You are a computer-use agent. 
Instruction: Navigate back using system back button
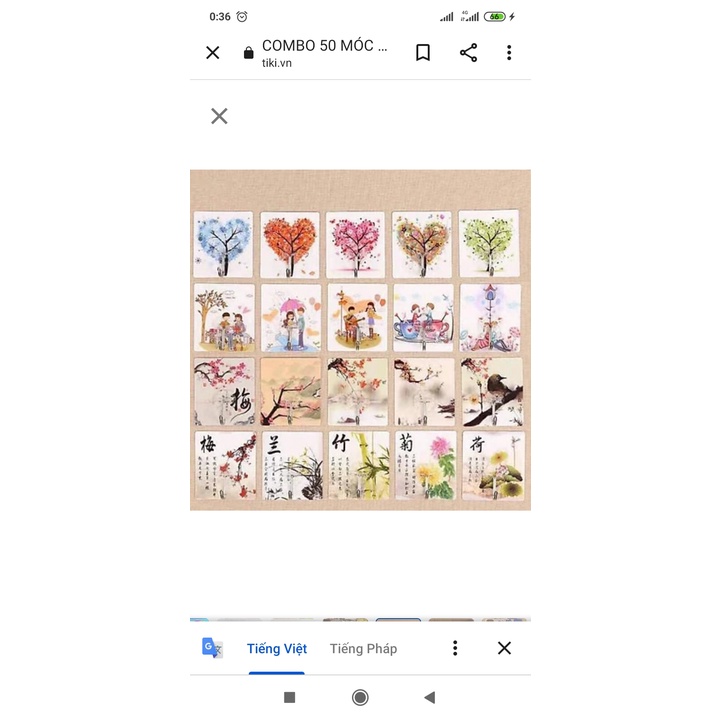[x=430, y=698]
